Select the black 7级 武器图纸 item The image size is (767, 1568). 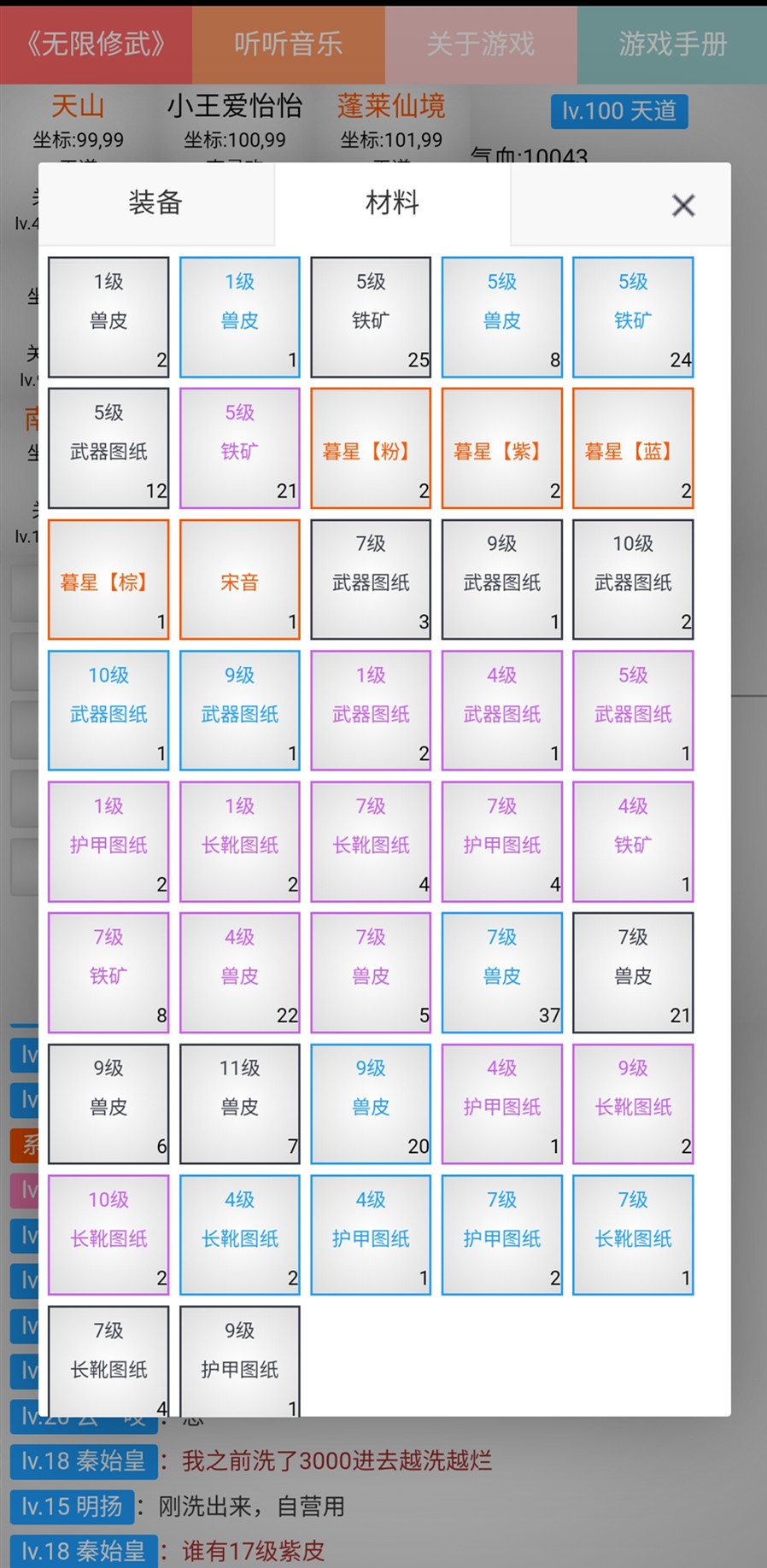tap(371, 580)
